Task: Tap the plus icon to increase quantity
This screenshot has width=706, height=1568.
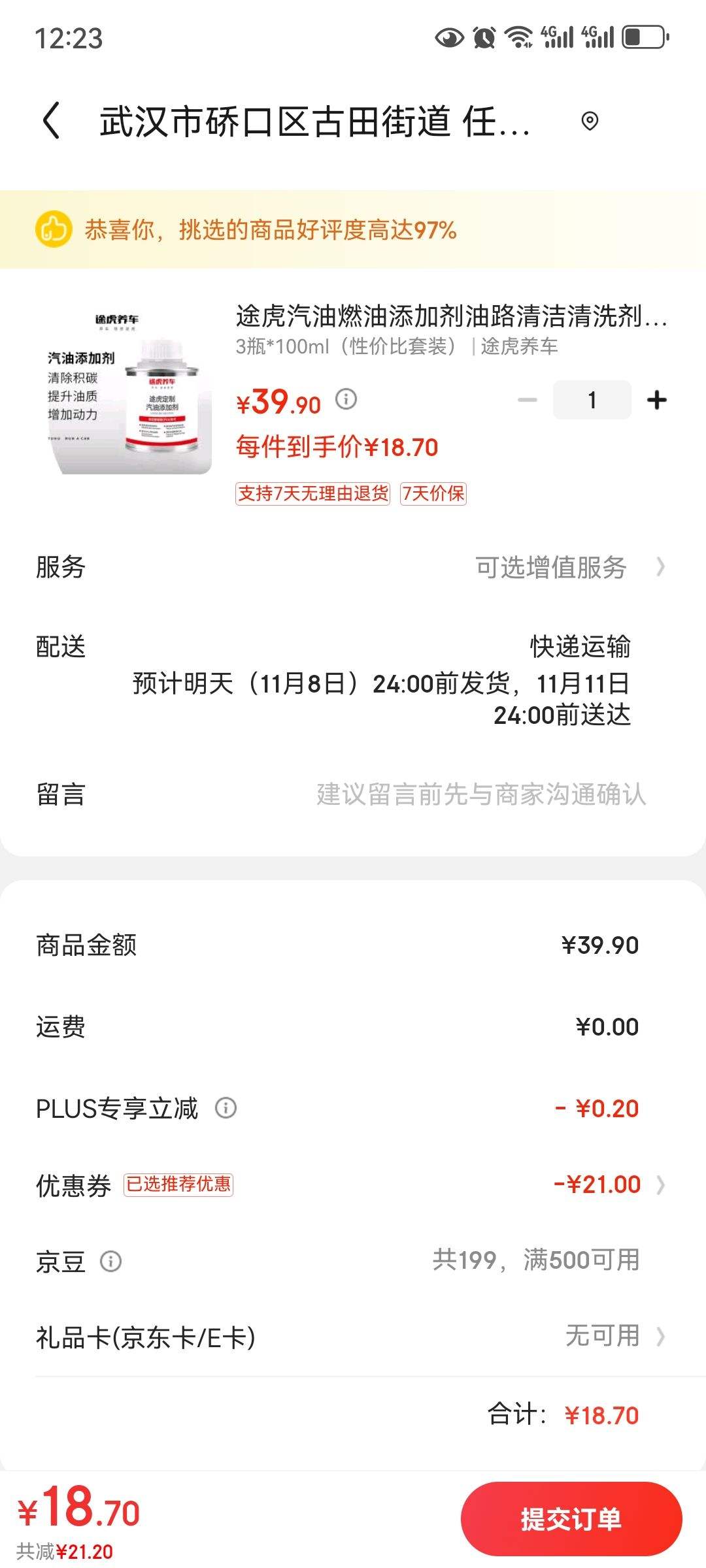Action: [656, 399]
